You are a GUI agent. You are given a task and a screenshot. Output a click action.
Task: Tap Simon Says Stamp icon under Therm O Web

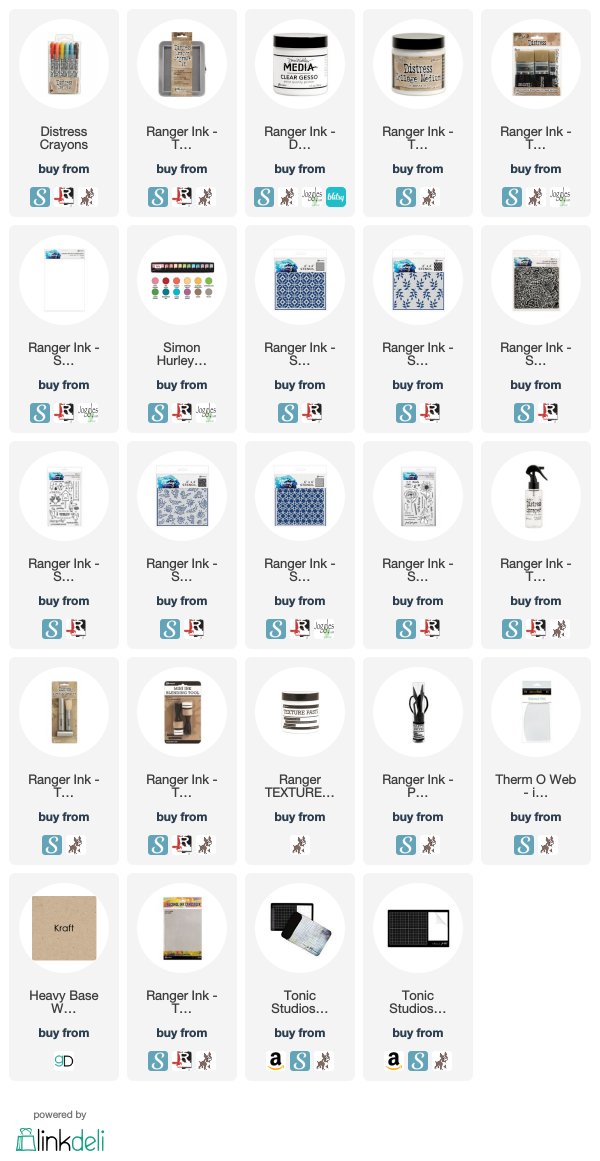[x=524, y=845]
